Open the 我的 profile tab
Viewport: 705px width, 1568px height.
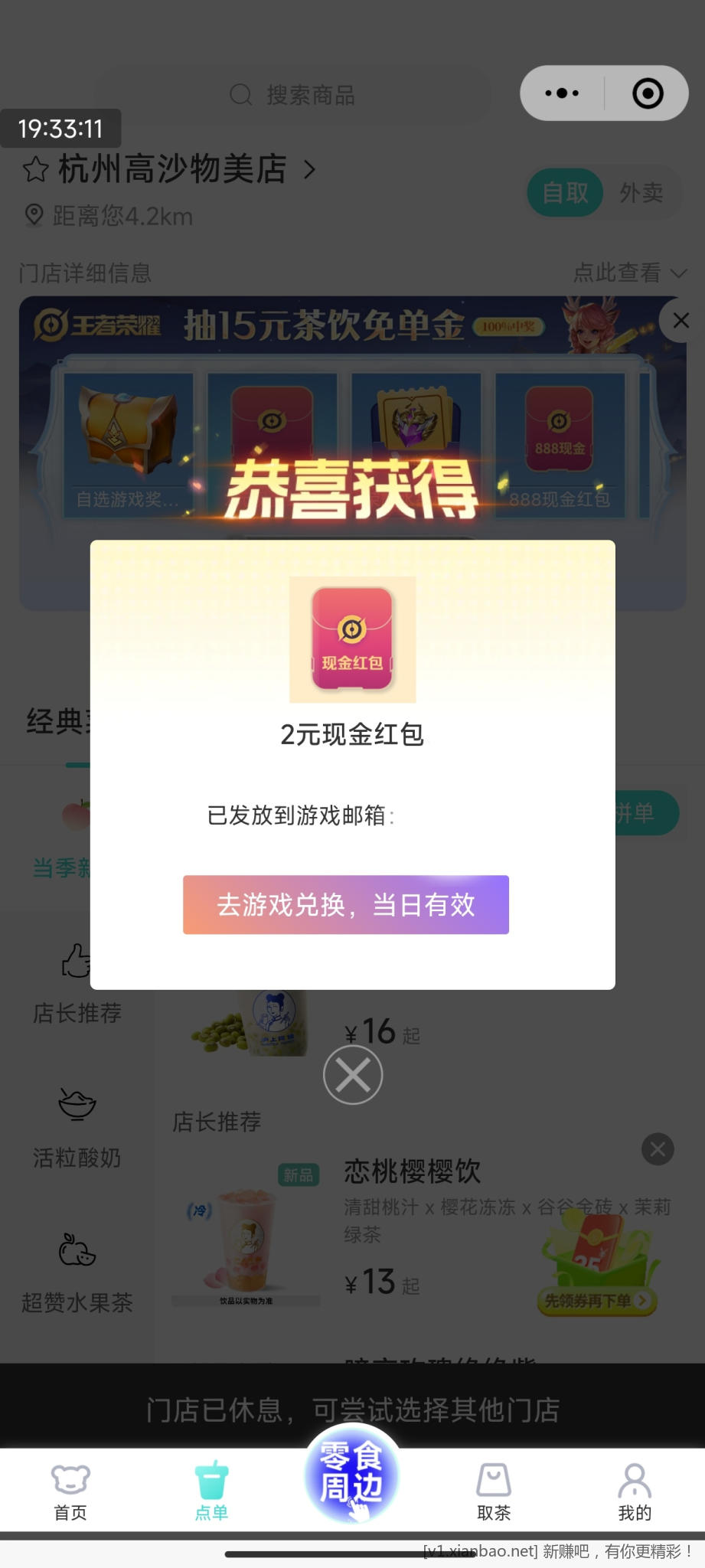[634, 1490]
